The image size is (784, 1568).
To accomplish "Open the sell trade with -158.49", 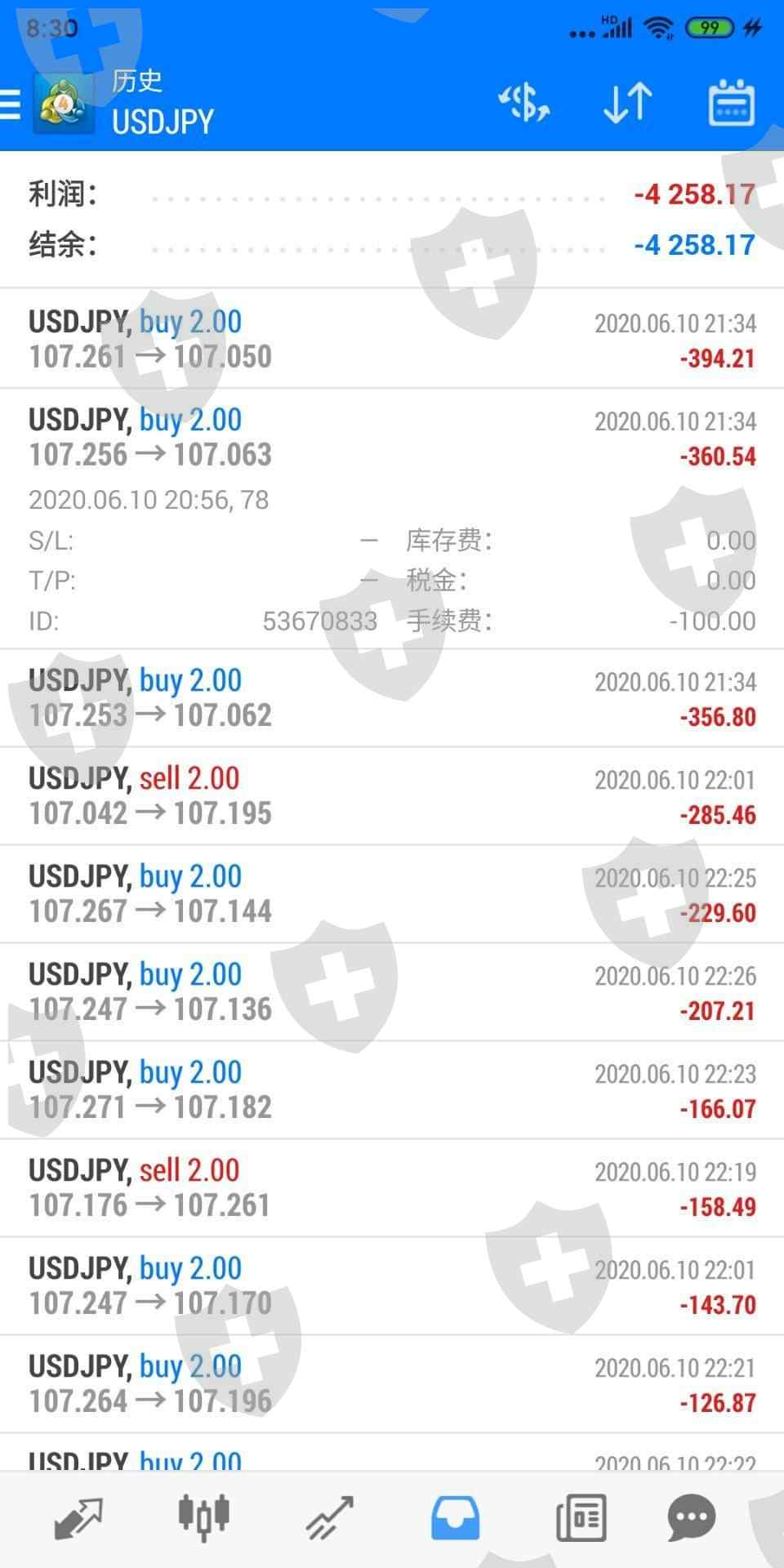I will pos(392,1188).
